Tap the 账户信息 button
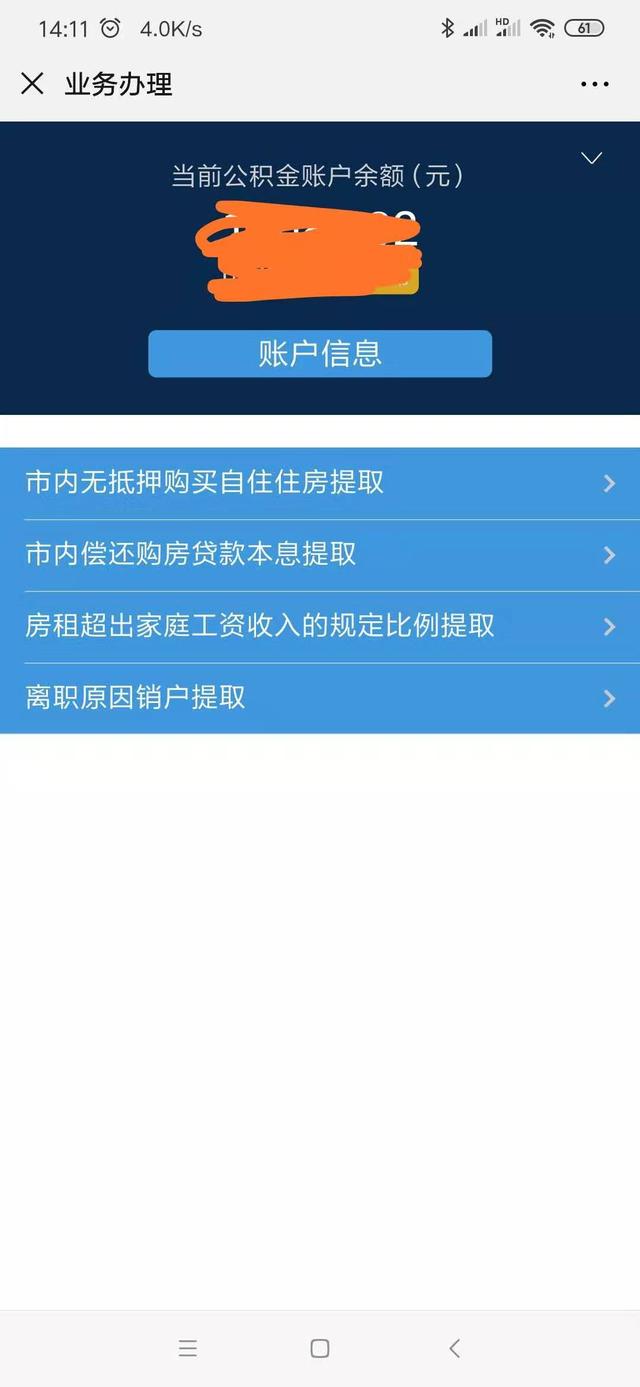The width and height of the screenshot is (640, 1387). 320,354
